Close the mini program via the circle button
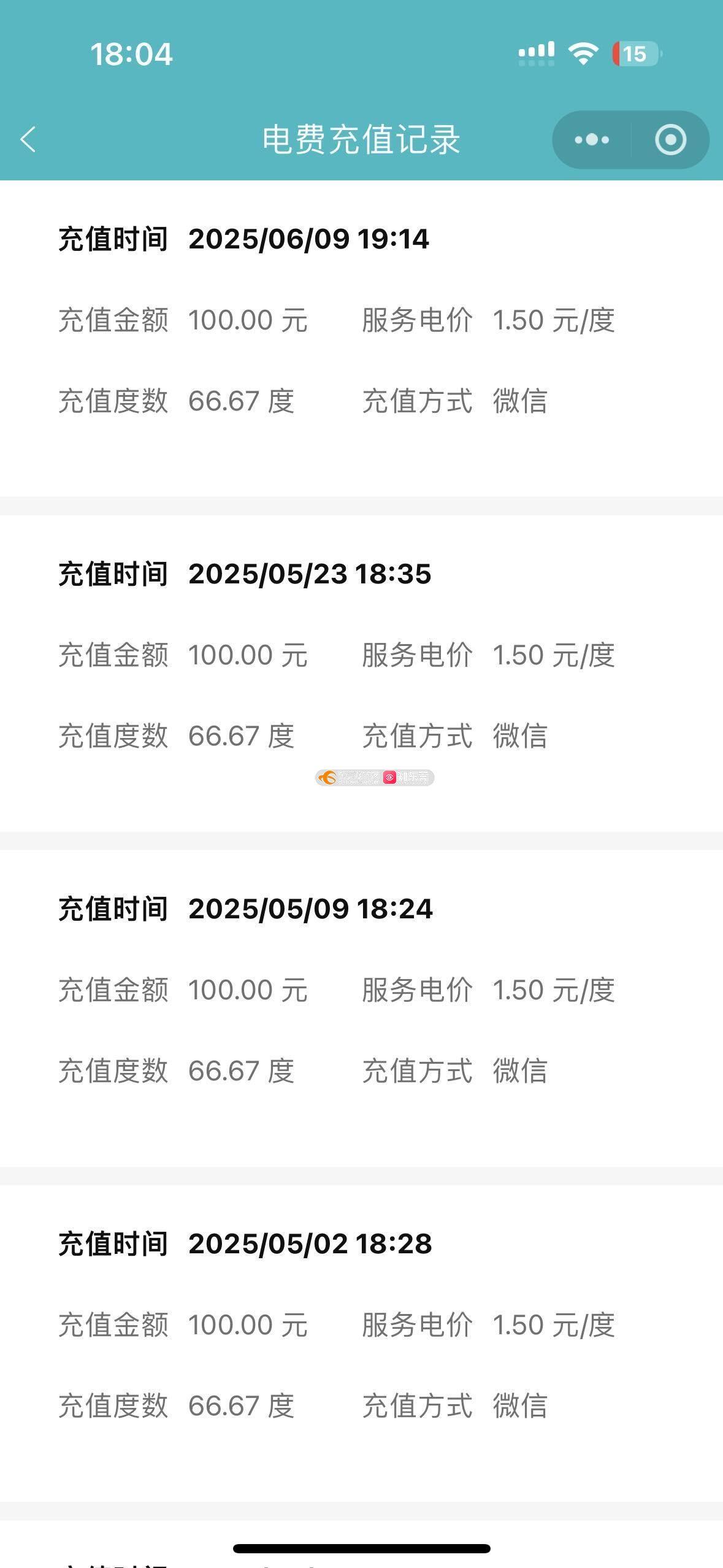The height and width of the screenshot is (1568, 723). point(670,140)
